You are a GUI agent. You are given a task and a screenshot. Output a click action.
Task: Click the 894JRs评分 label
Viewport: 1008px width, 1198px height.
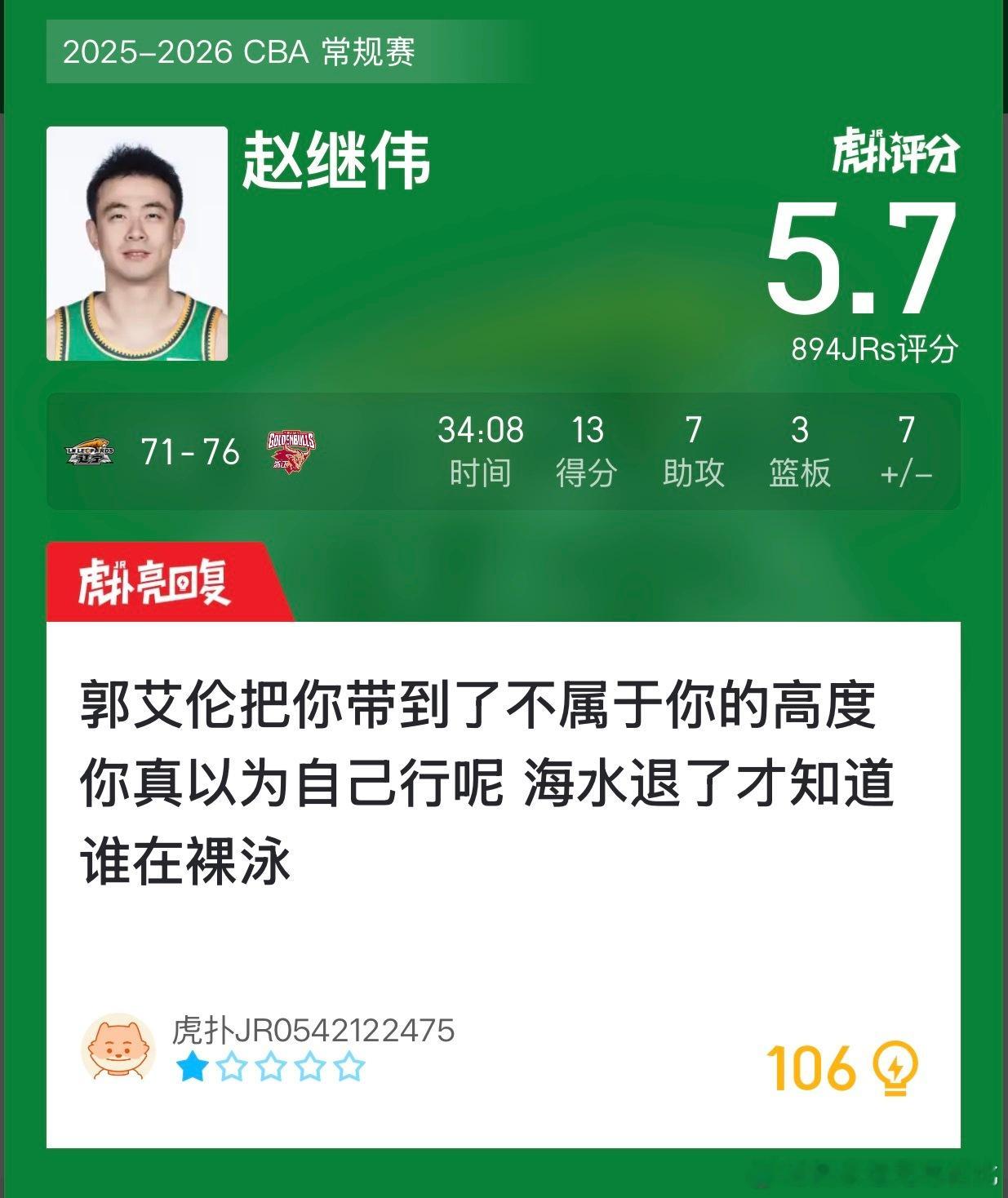point(875,348)
